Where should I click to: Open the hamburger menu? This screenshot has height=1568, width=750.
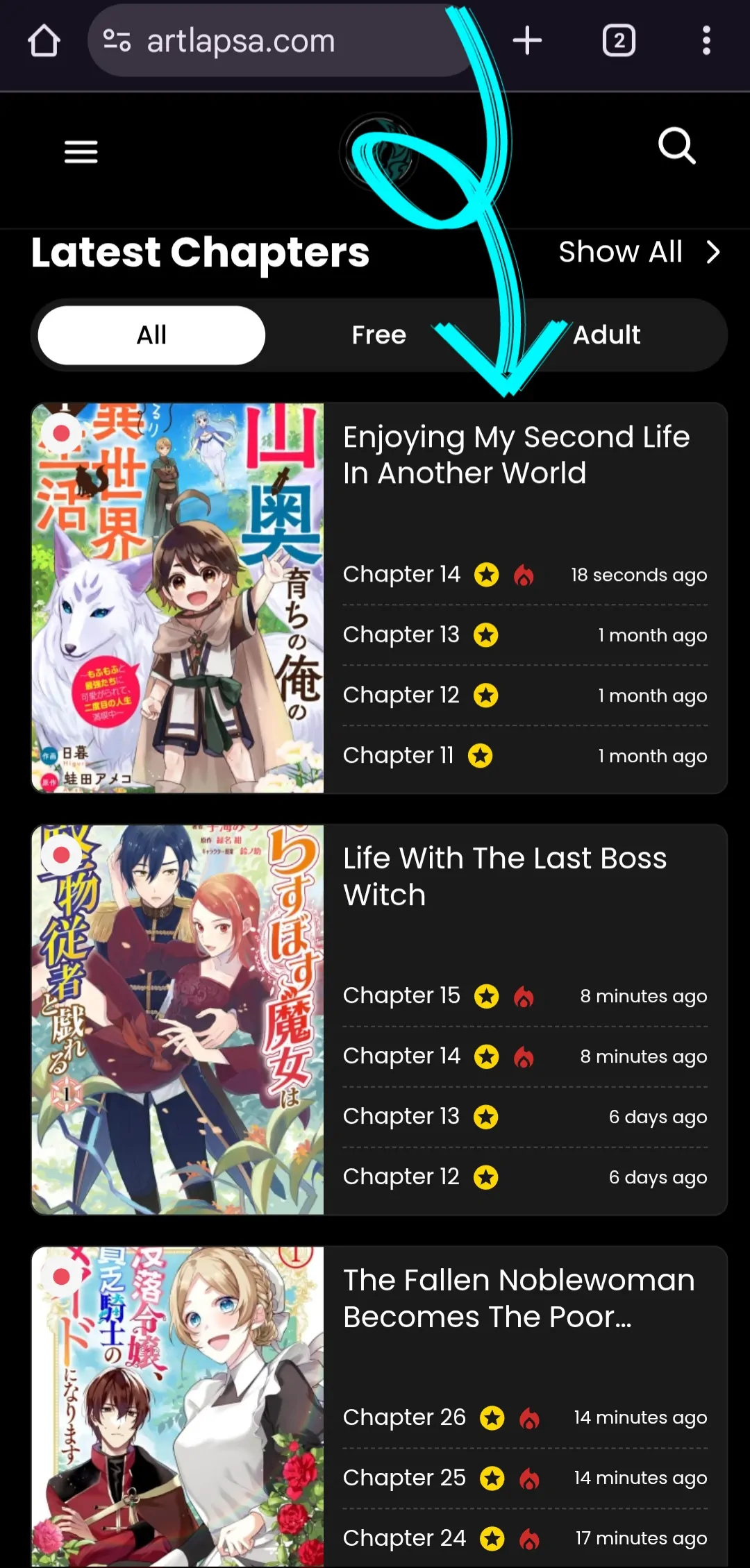coord(81,151)
